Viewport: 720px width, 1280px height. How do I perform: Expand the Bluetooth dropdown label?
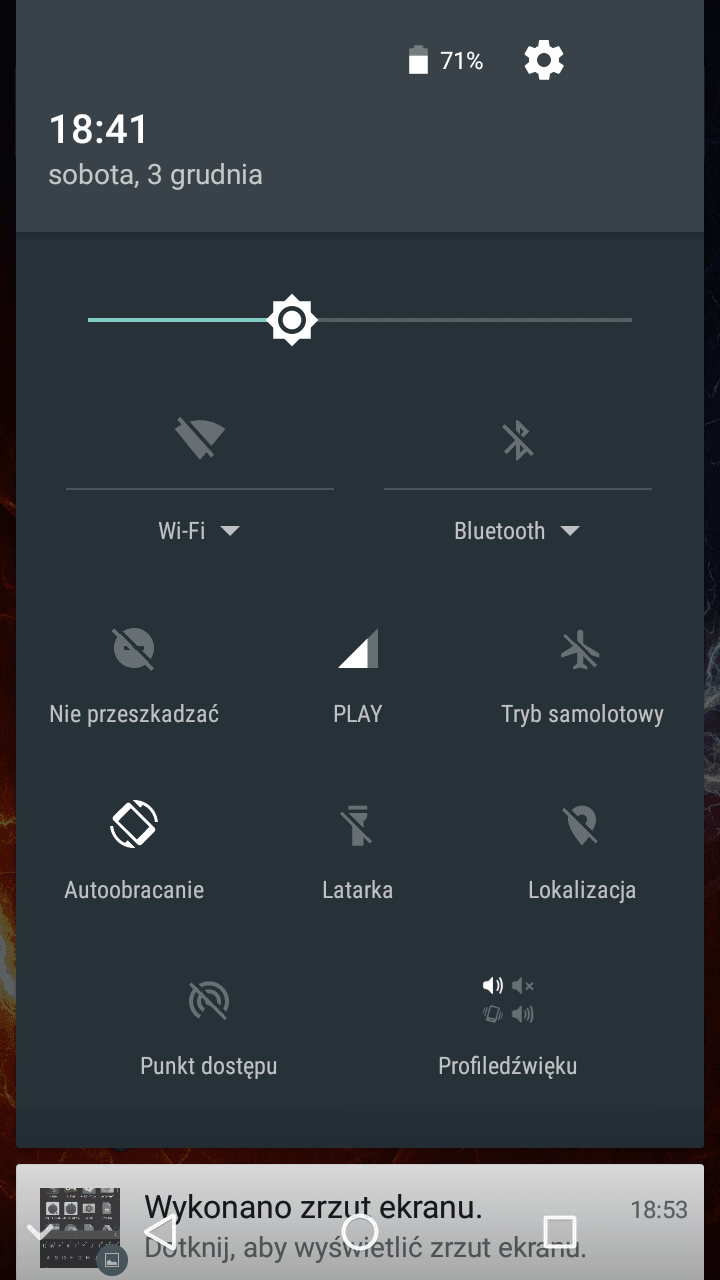coord(517,531)
